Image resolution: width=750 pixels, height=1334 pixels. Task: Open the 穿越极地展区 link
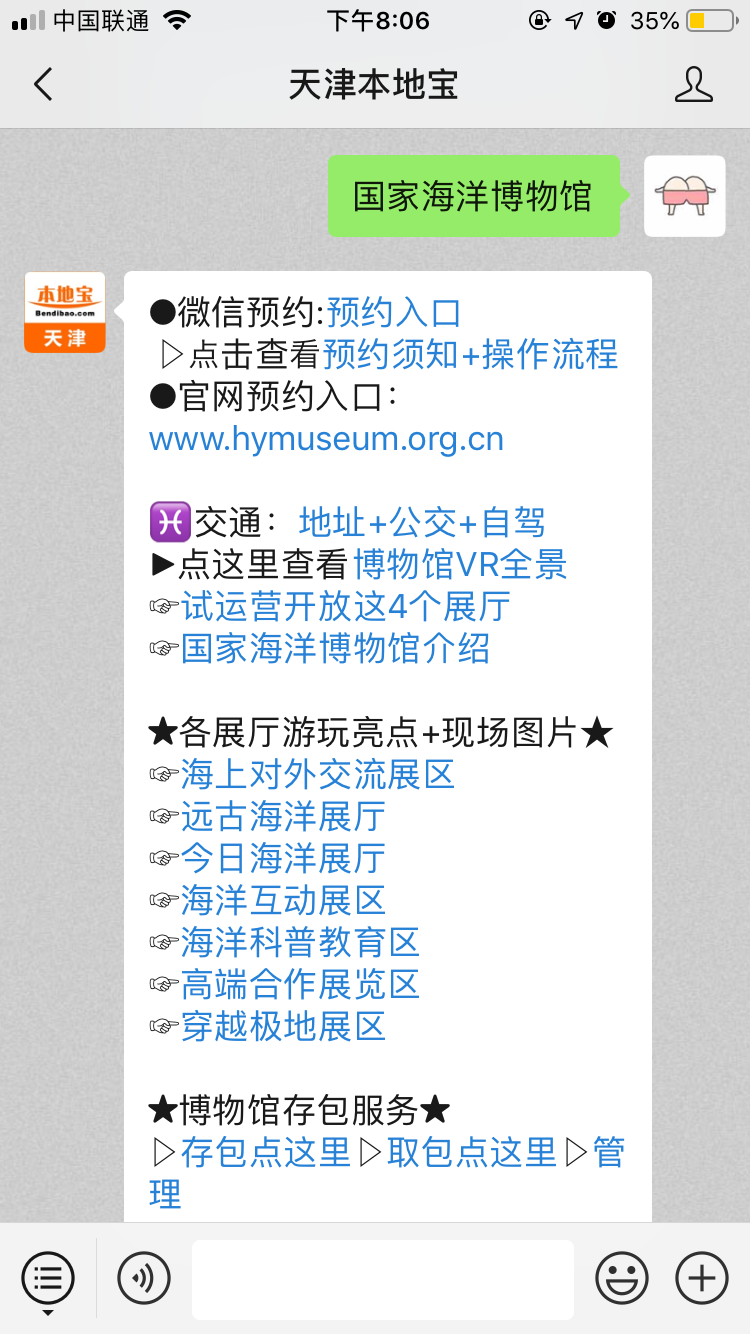point(283,1027)
